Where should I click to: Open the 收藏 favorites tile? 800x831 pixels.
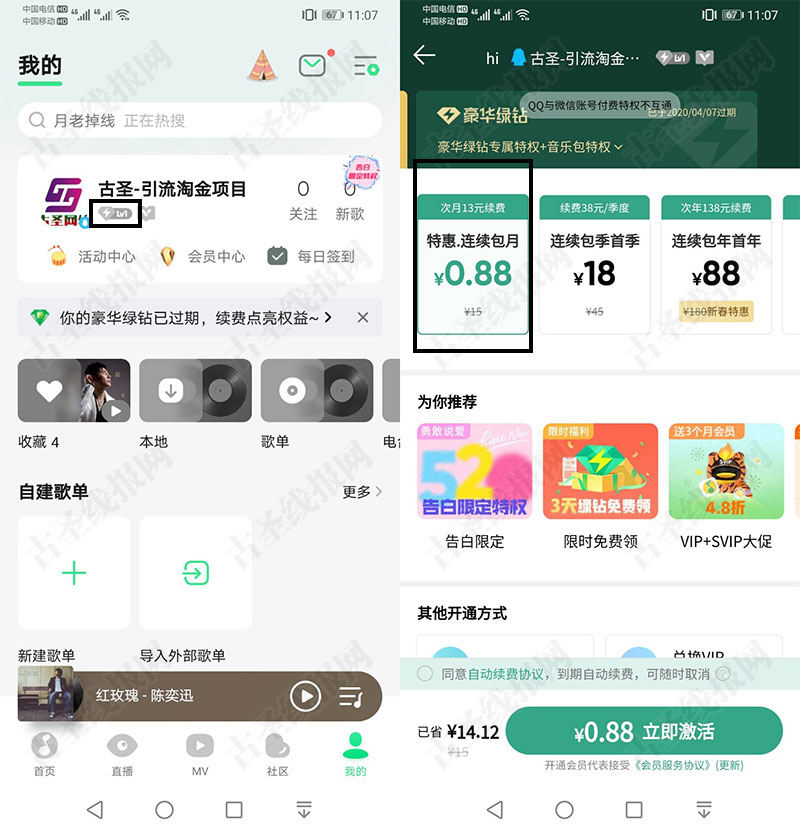tap(74, 390)
